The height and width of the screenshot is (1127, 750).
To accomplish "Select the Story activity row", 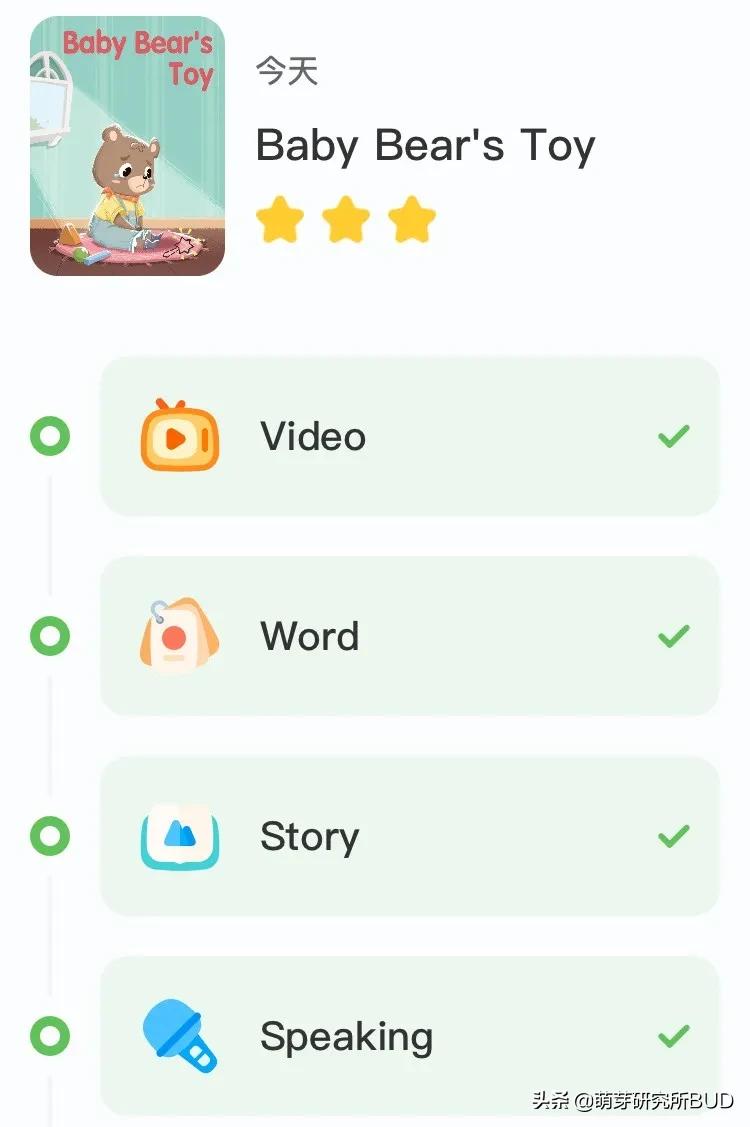I will coord(410,836).
